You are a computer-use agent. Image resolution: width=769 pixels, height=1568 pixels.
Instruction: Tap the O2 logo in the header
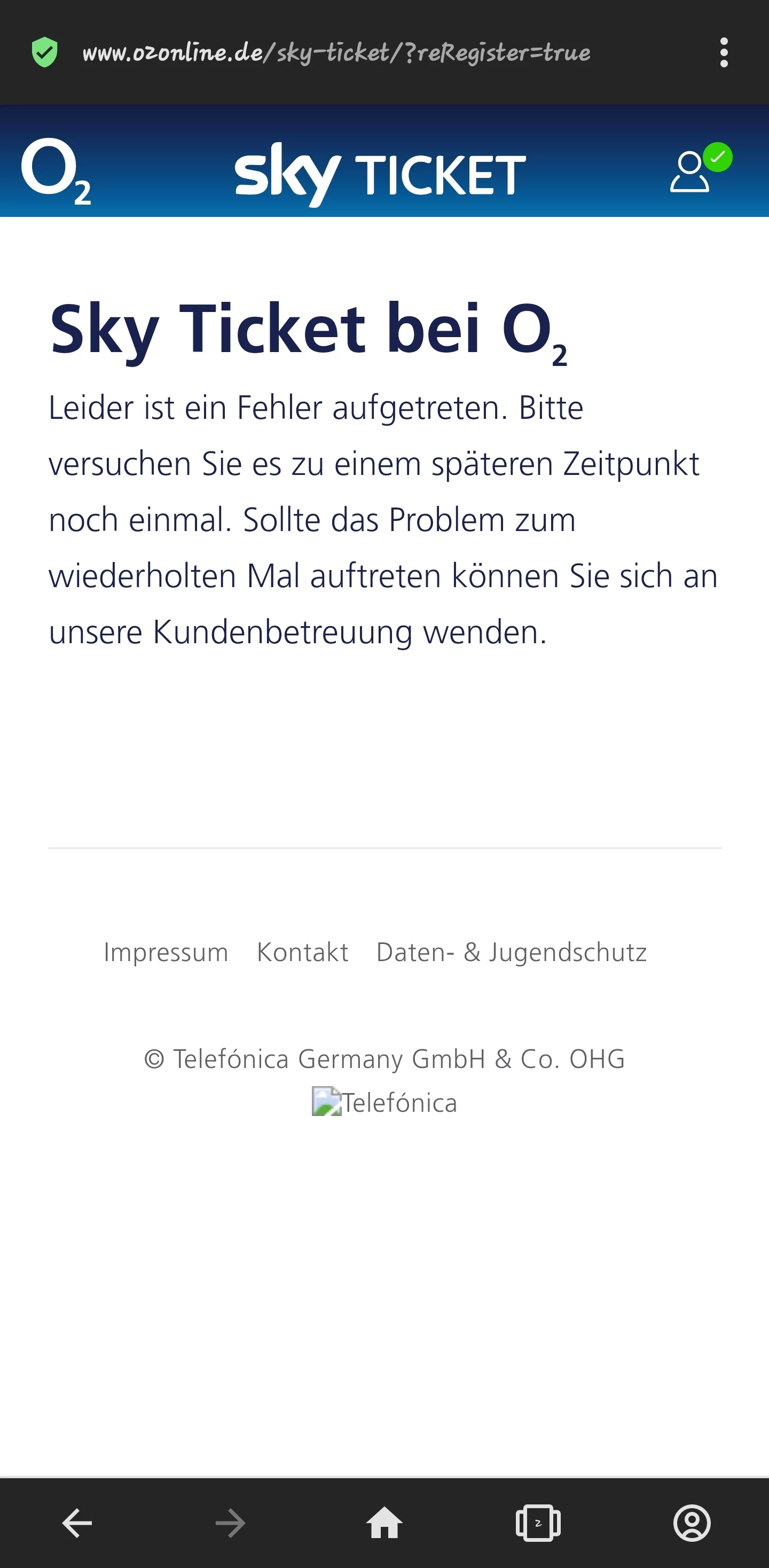56,171
